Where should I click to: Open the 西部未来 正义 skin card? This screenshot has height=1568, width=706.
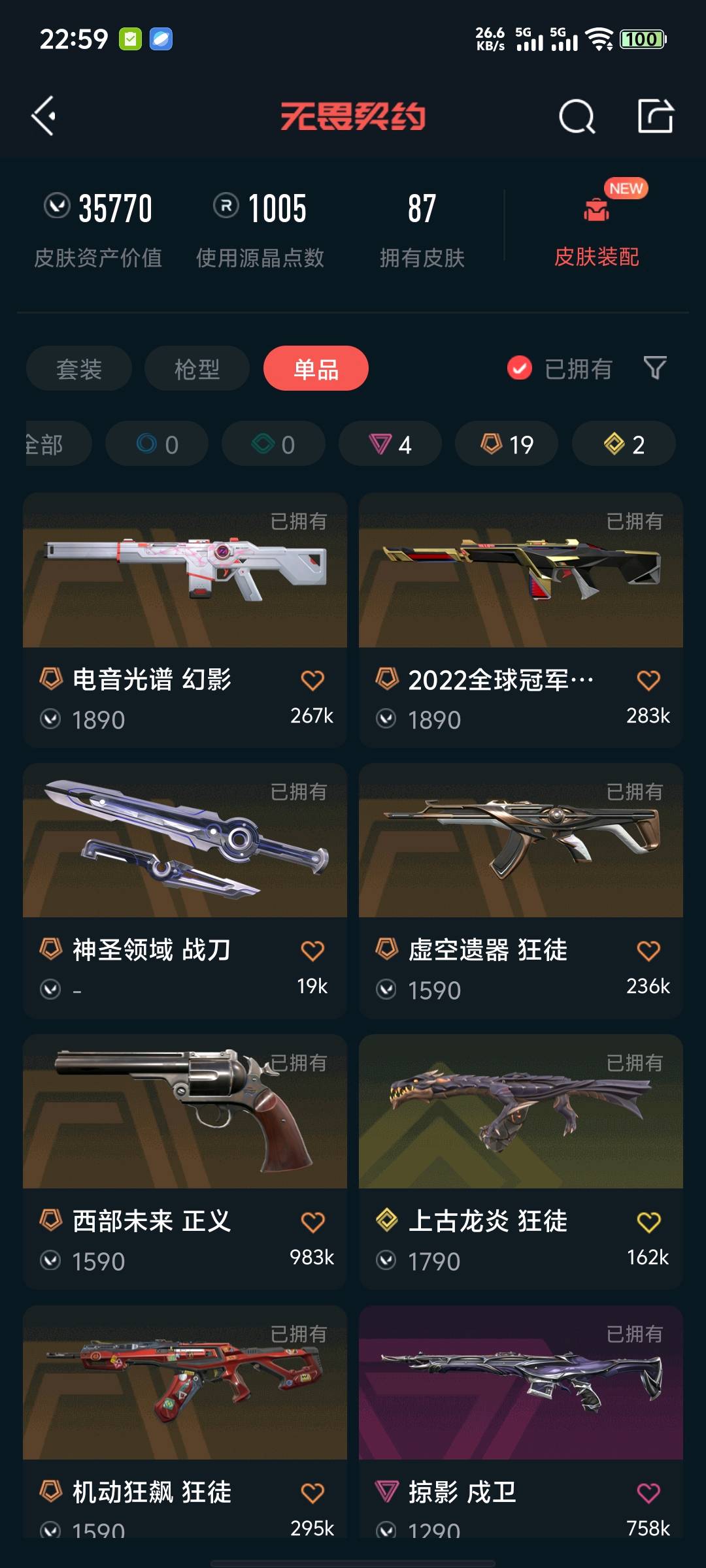pyautogui.click(x=185, y=1162)
